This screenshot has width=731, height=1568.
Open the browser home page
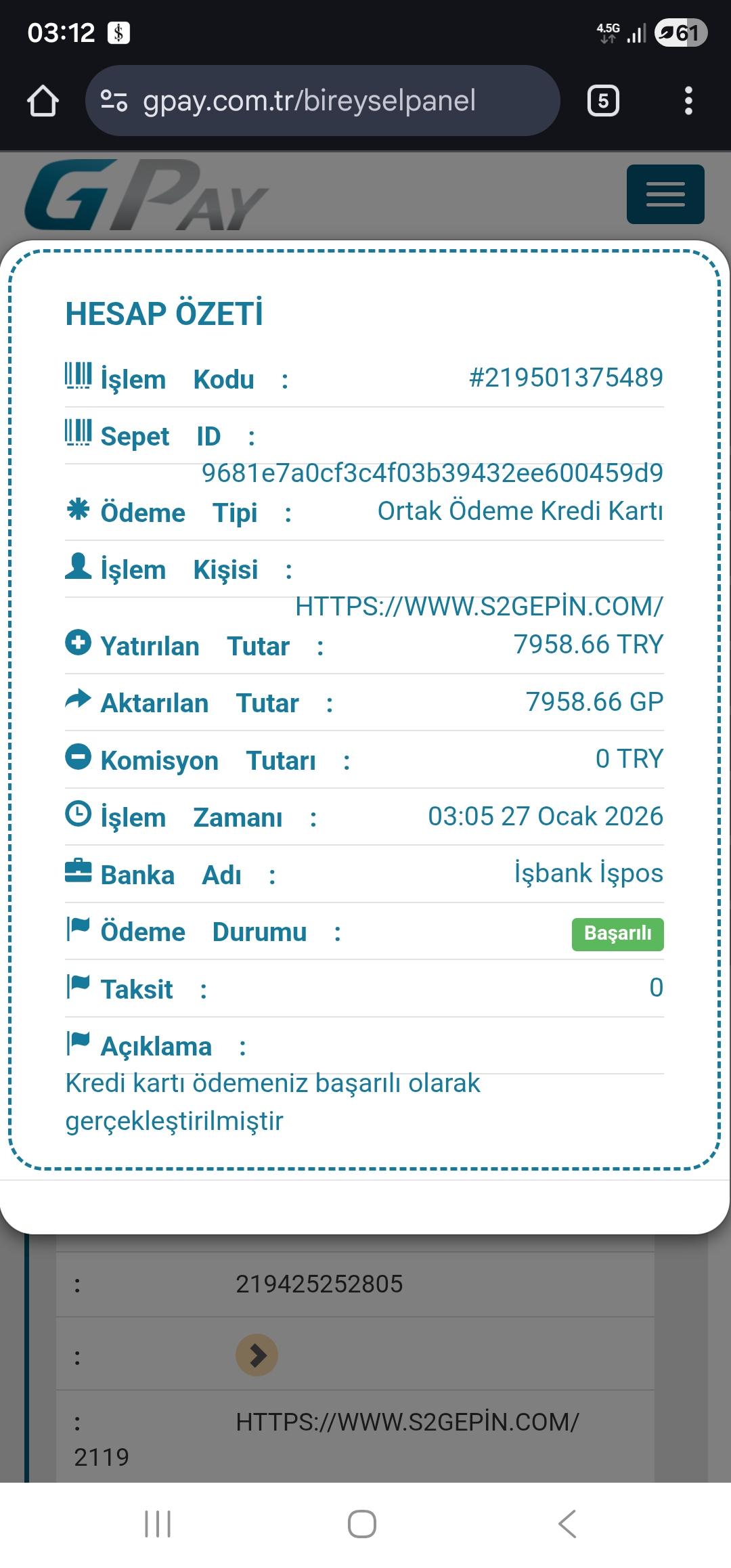click(43, 101)
